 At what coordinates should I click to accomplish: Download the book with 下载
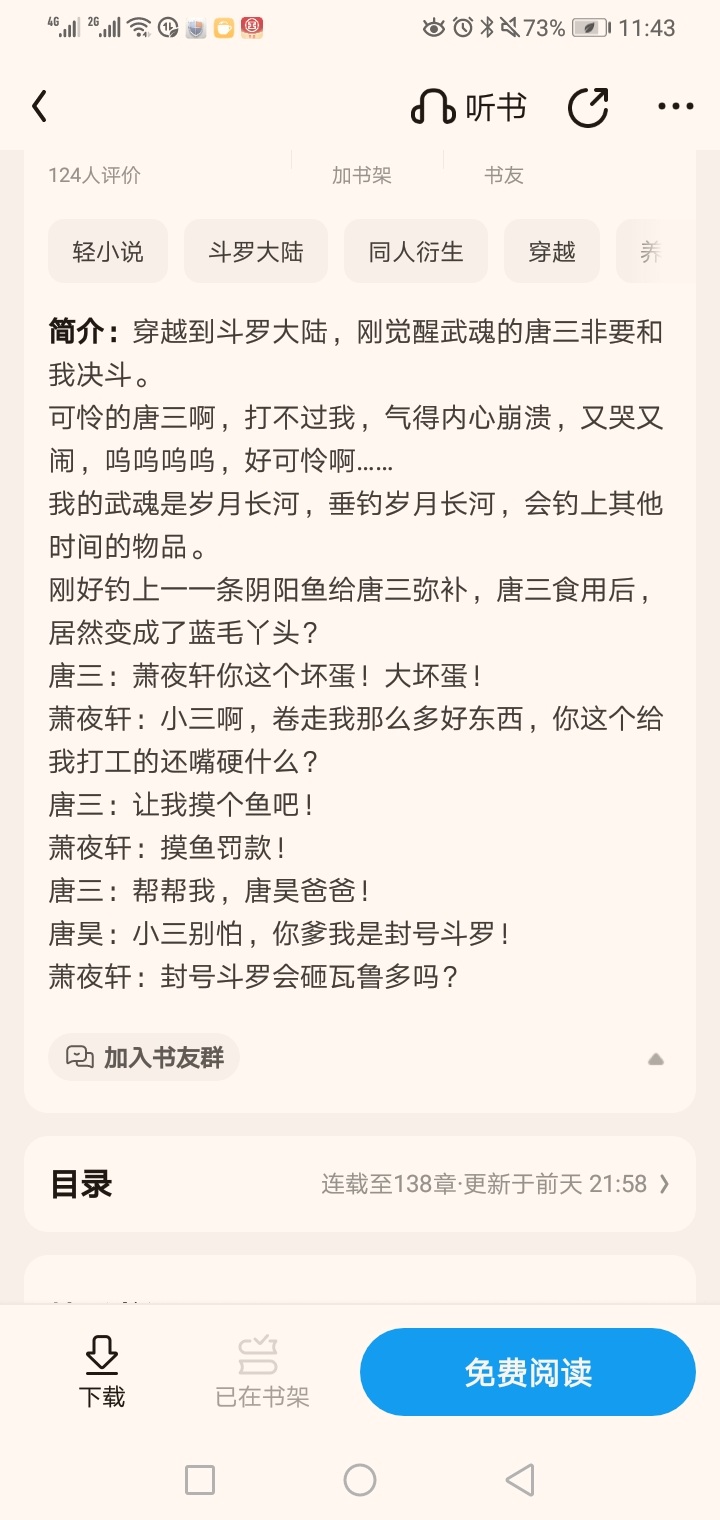102,1371
